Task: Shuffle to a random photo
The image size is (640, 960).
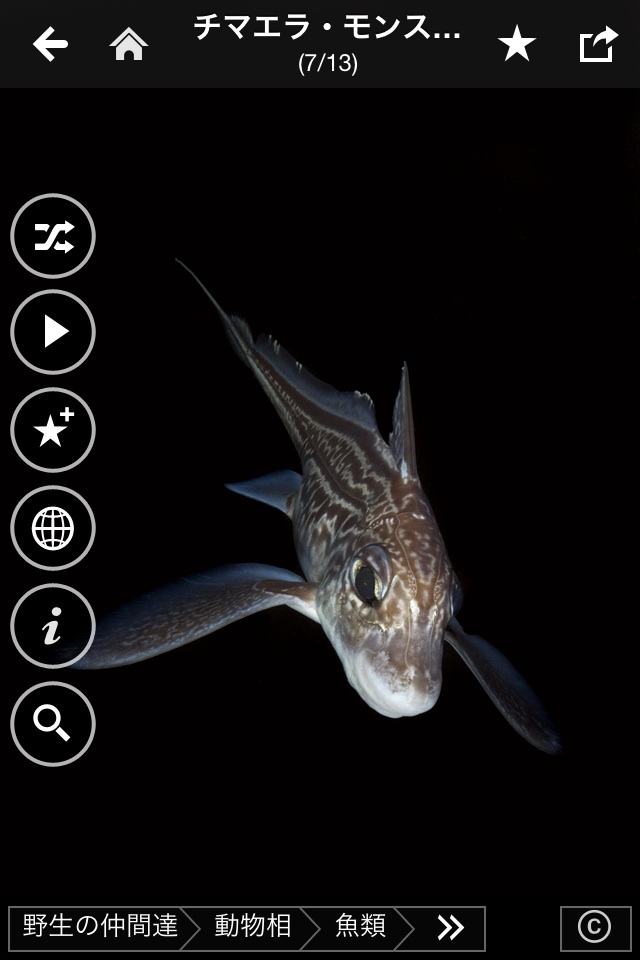Action: click(x=53, y=236)
